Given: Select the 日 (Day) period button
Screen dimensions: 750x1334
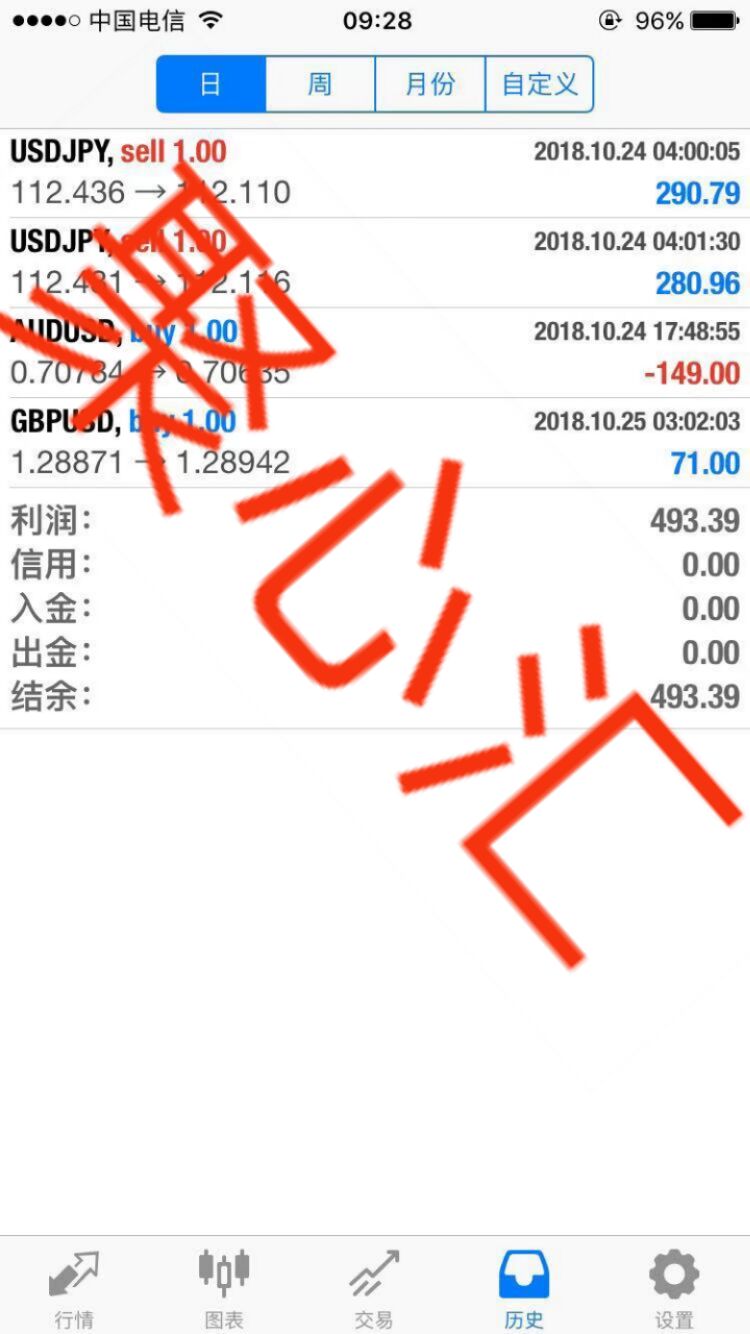Looking at the screenshot, I should (x=210, y=84).
